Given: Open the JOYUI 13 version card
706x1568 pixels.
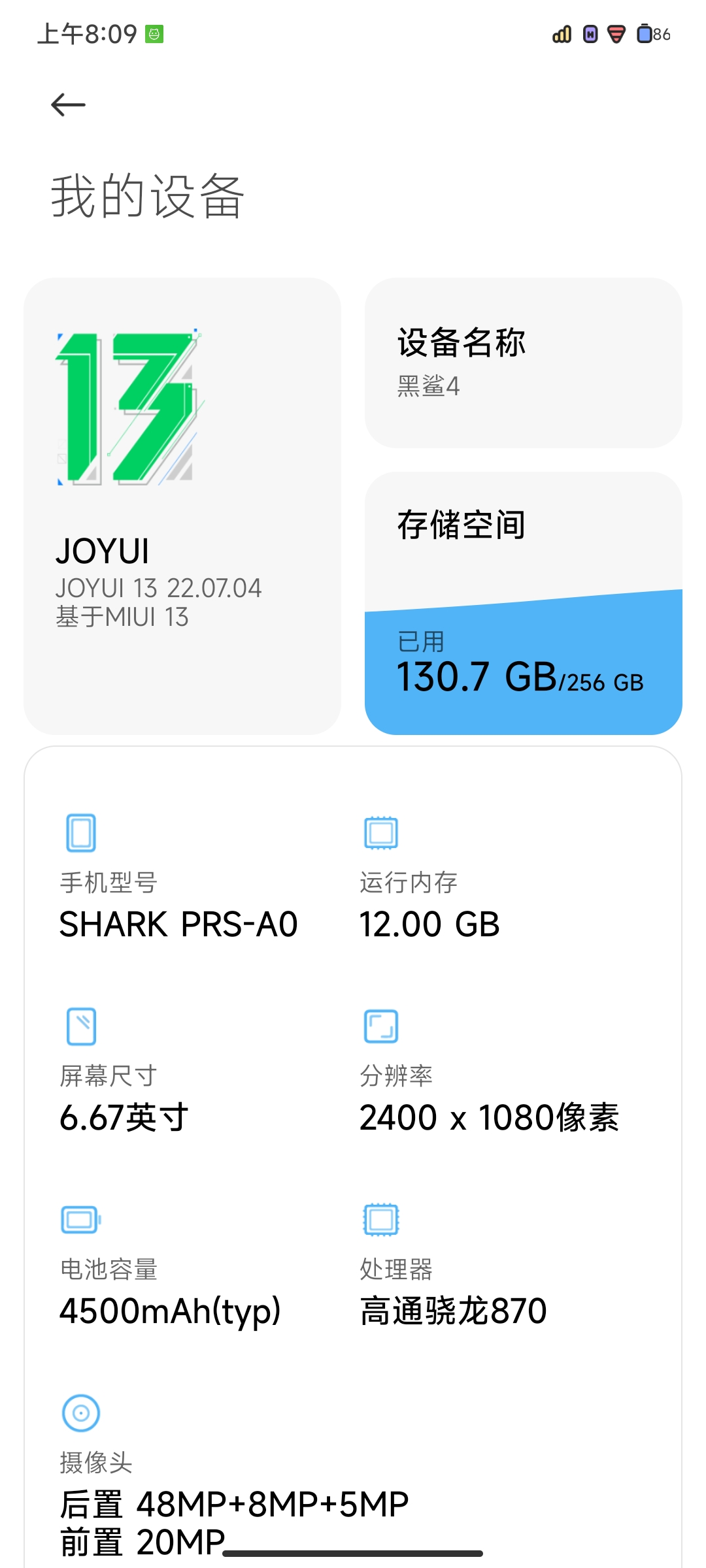Looking at the screenshot, I should pyautogui.click(x=182, y=506).
